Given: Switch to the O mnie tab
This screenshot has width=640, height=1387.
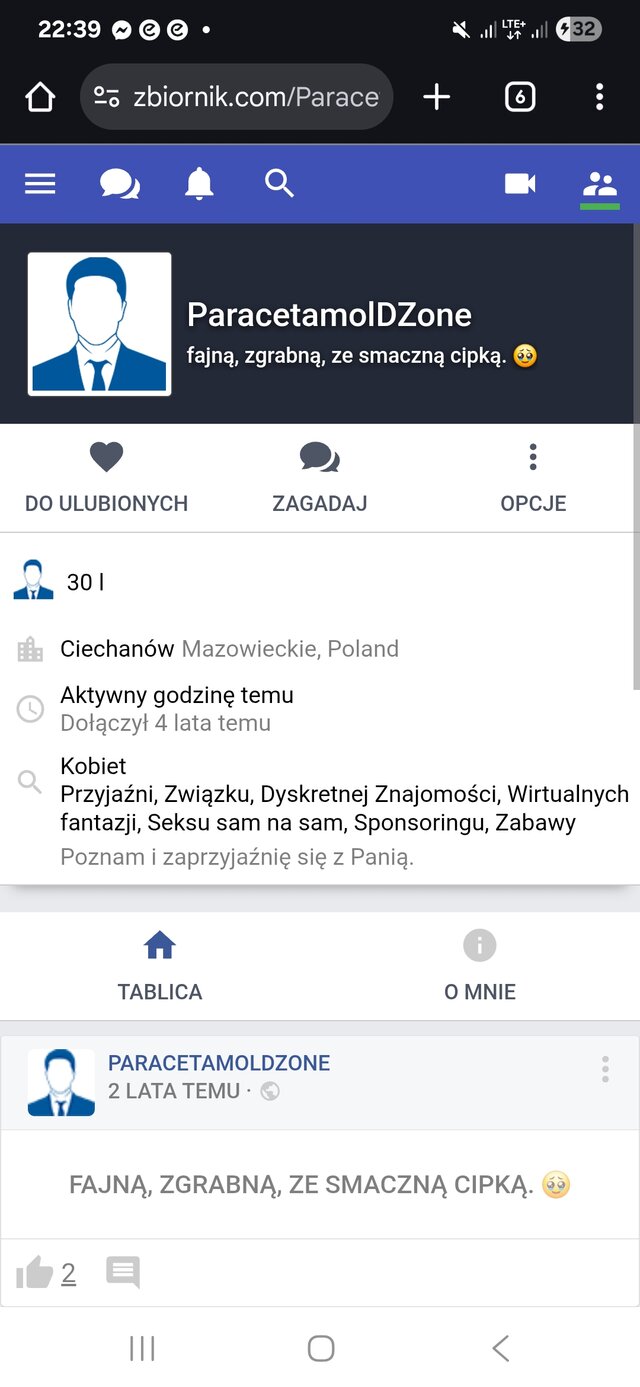Looking at the screenshot, I should click(x=480, y=966).
